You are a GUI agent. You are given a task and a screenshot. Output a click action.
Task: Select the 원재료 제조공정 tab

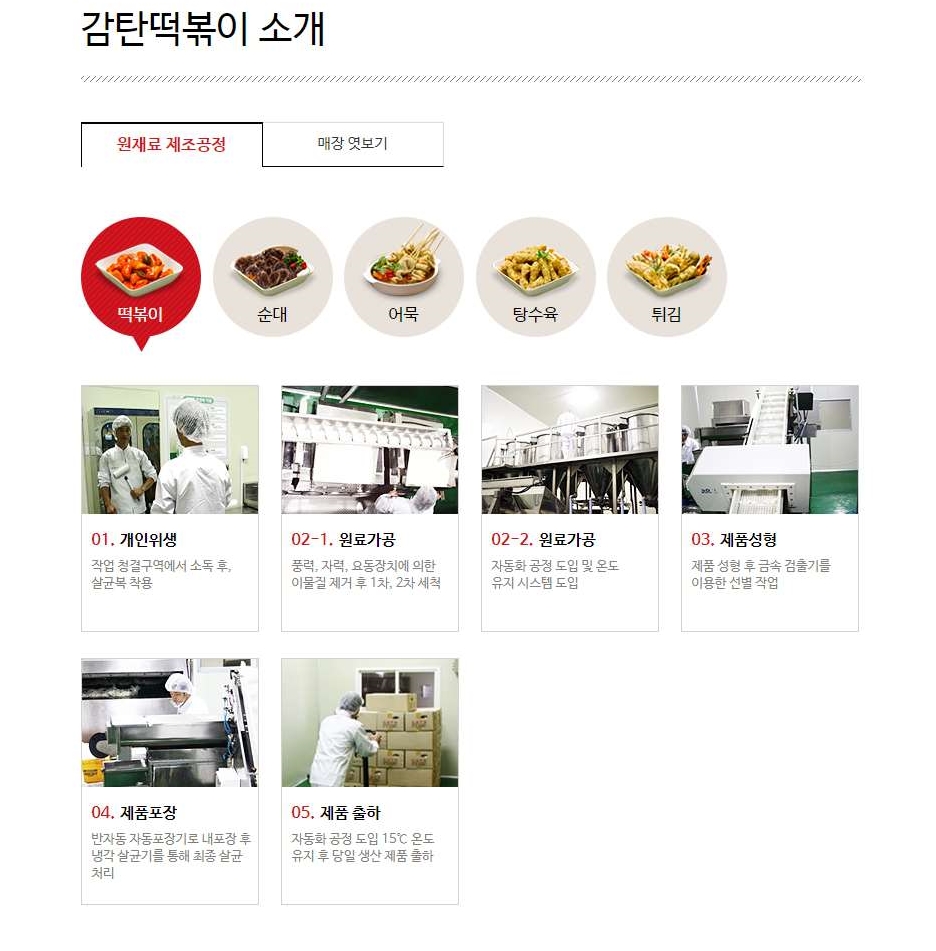point(172,145)
